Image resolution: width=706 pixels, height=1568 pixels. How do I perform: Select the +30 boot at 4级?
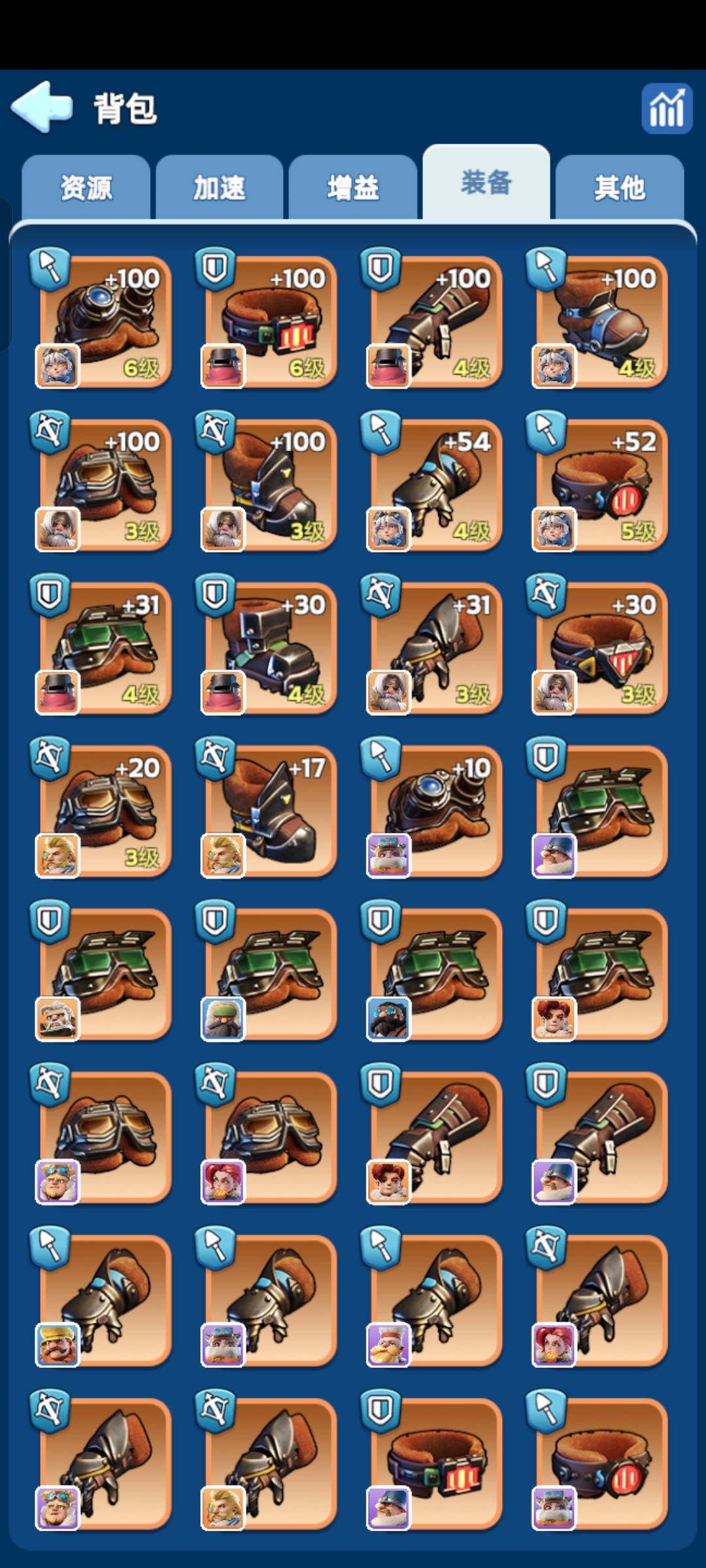coord(270,648)
